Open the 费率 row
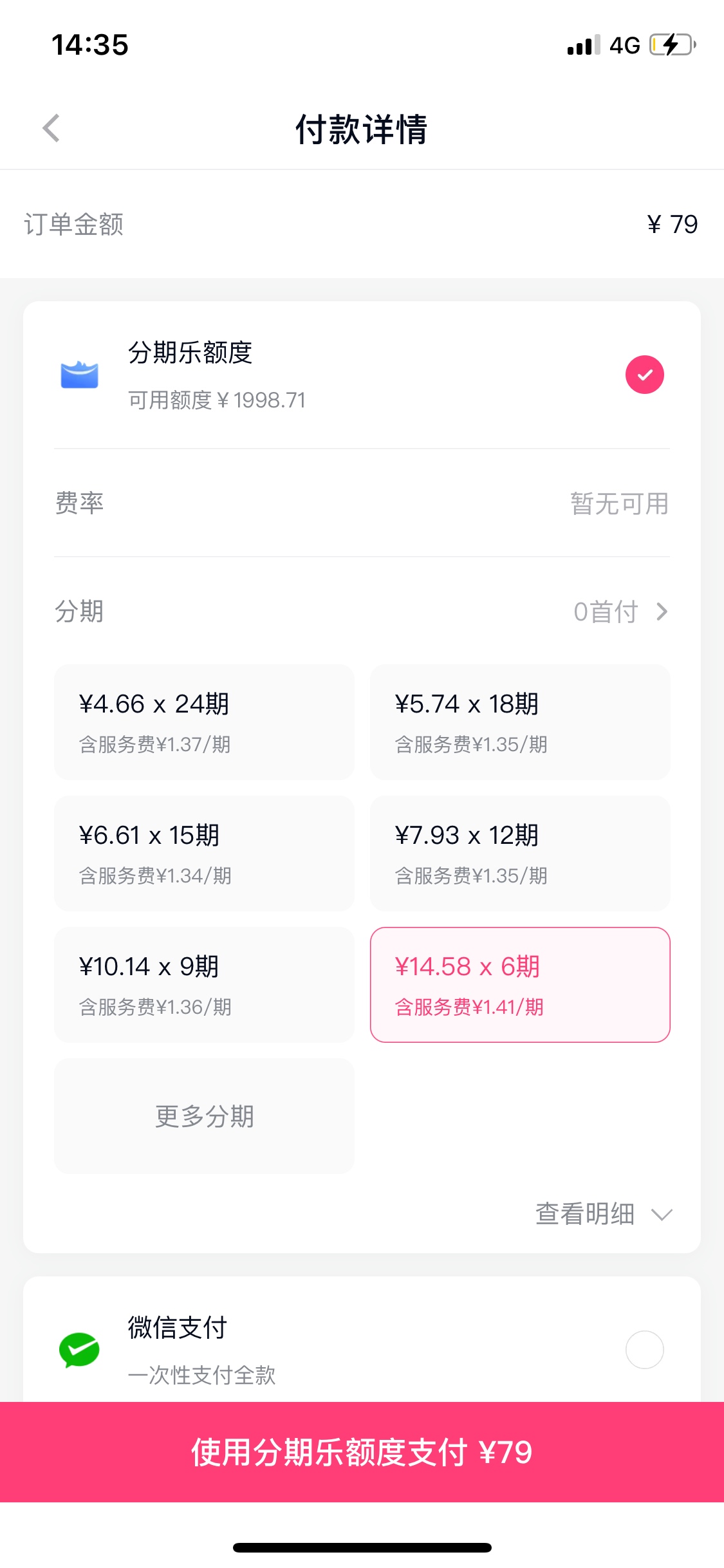The width and height of the screenshot is (724, 1568). 362,503
